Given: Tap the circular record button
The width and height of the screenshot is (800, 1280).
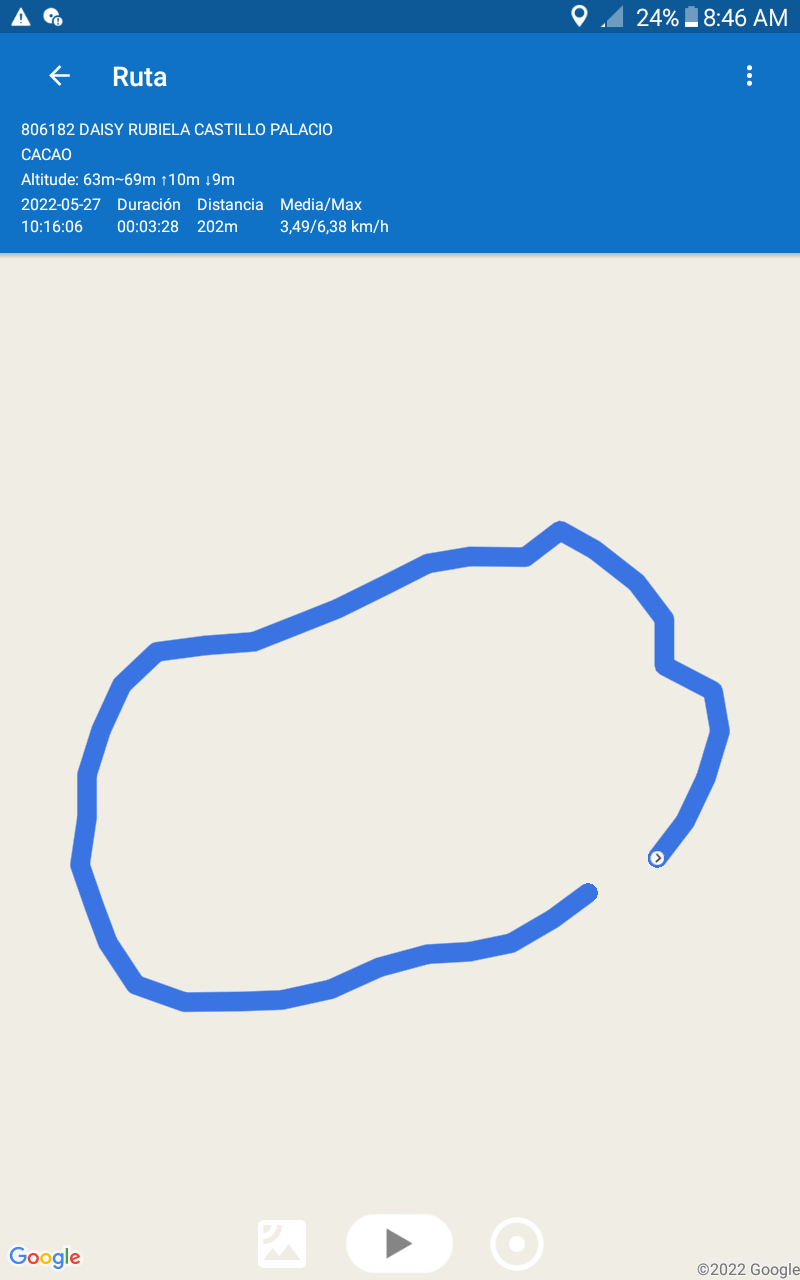Looking at the screenshot, I should (x=517, y=1244).
